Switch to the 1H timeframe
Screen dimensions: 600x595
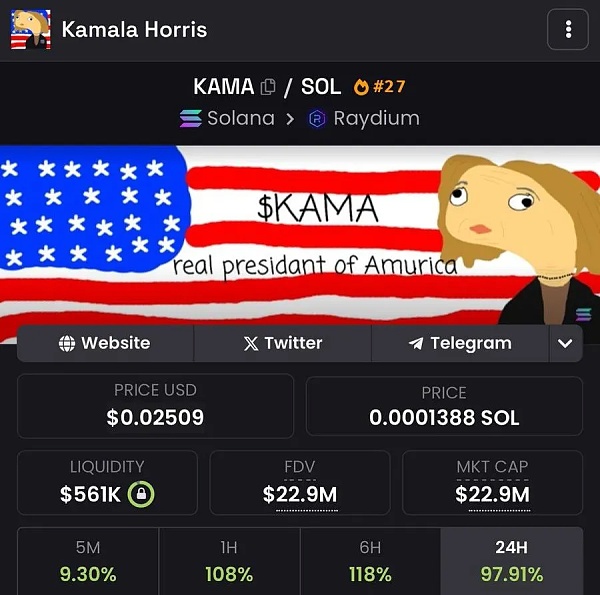pos(229,561)
